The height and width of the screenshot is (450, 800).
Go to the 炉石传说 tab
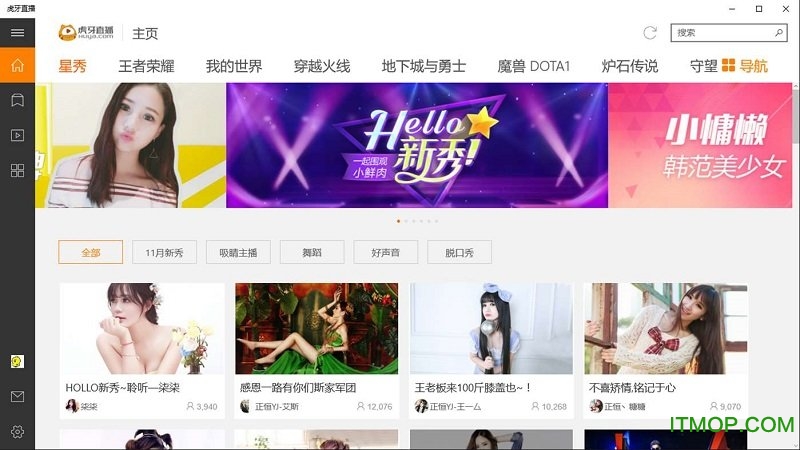point(630,66)
